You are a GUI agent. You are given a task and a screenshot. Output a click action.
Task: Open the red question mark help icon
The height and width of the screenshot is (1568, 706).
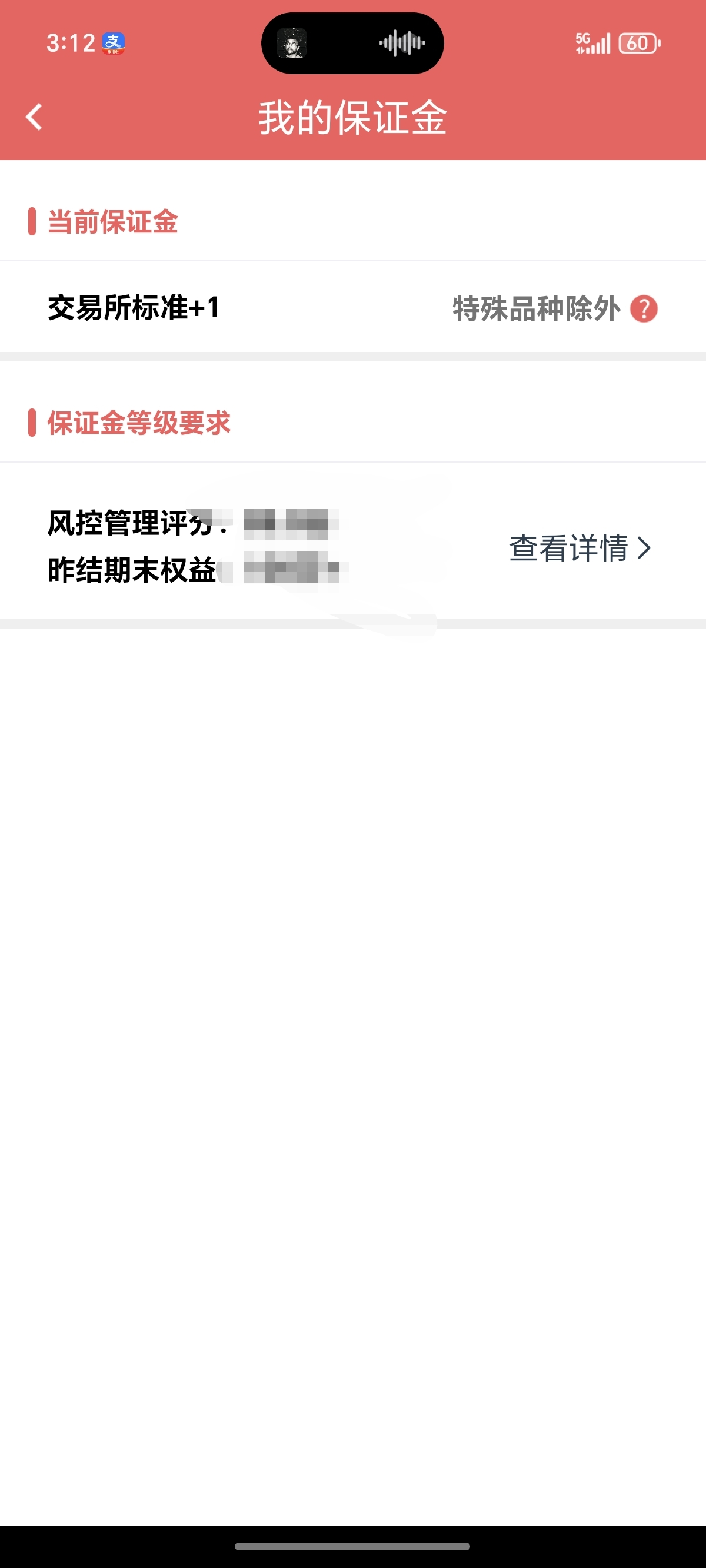(x=643, y=308)
